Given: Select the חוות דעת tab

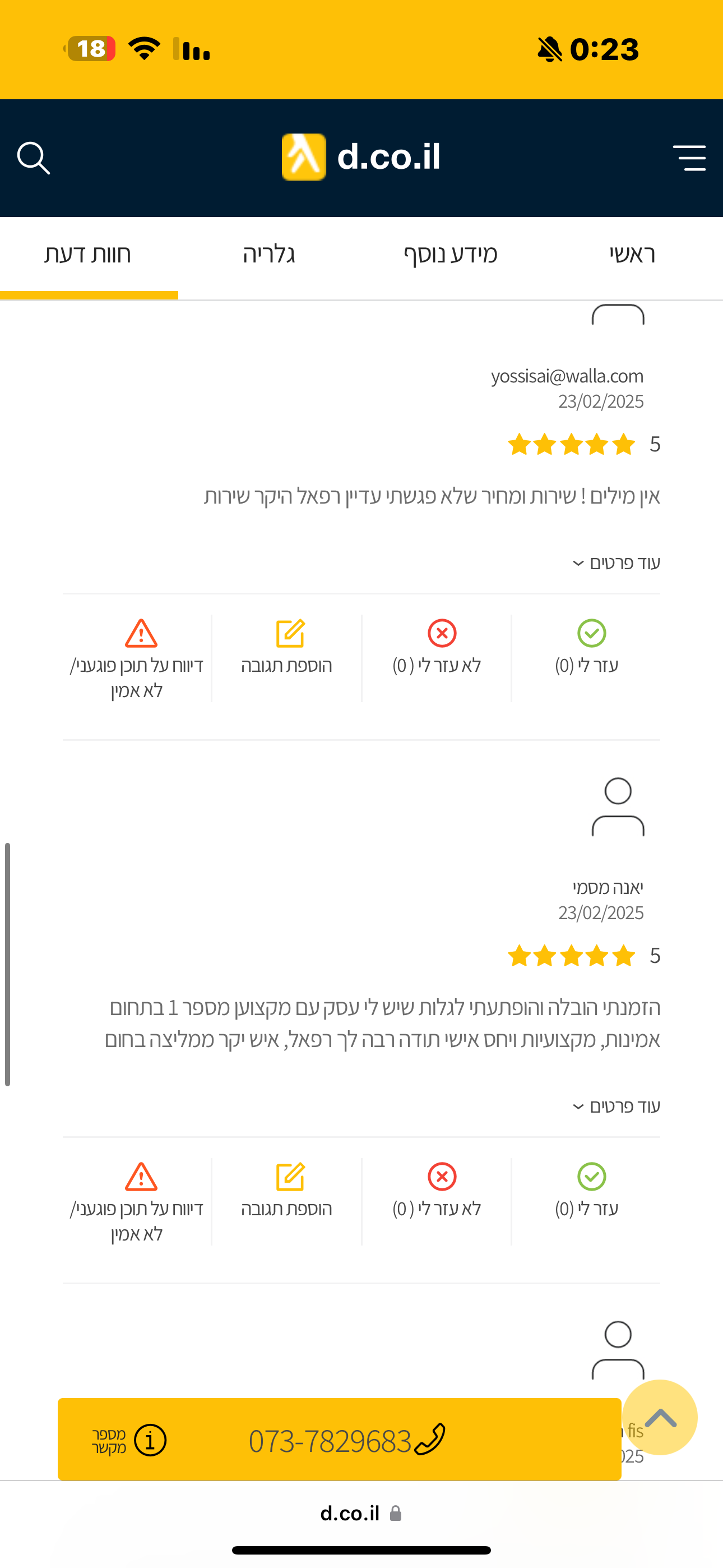Looking at the screenshot, I should [87, 255].
